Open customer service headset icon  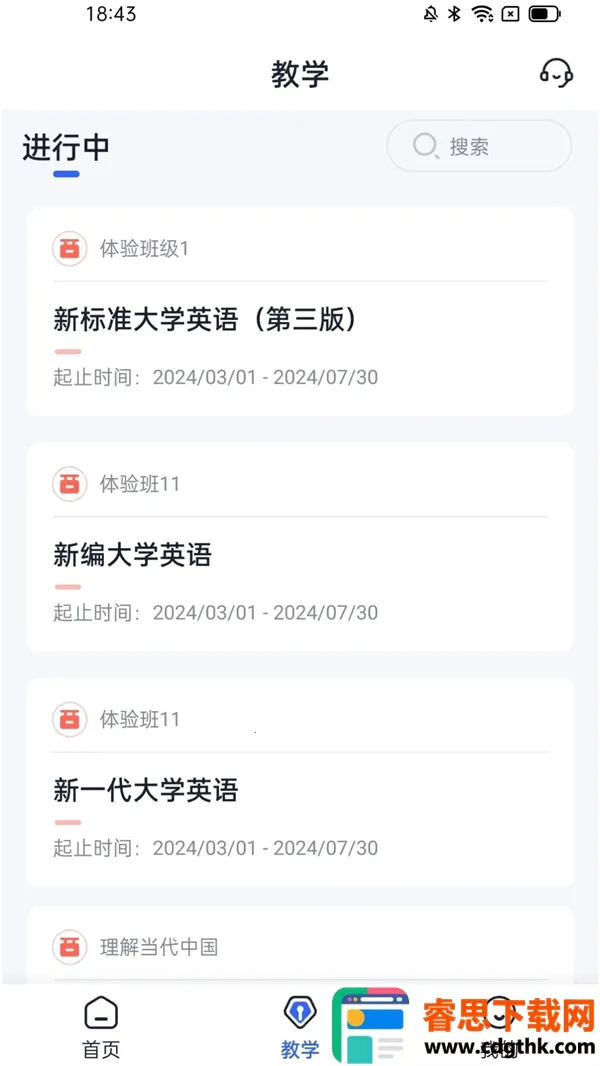pos(556,73)
